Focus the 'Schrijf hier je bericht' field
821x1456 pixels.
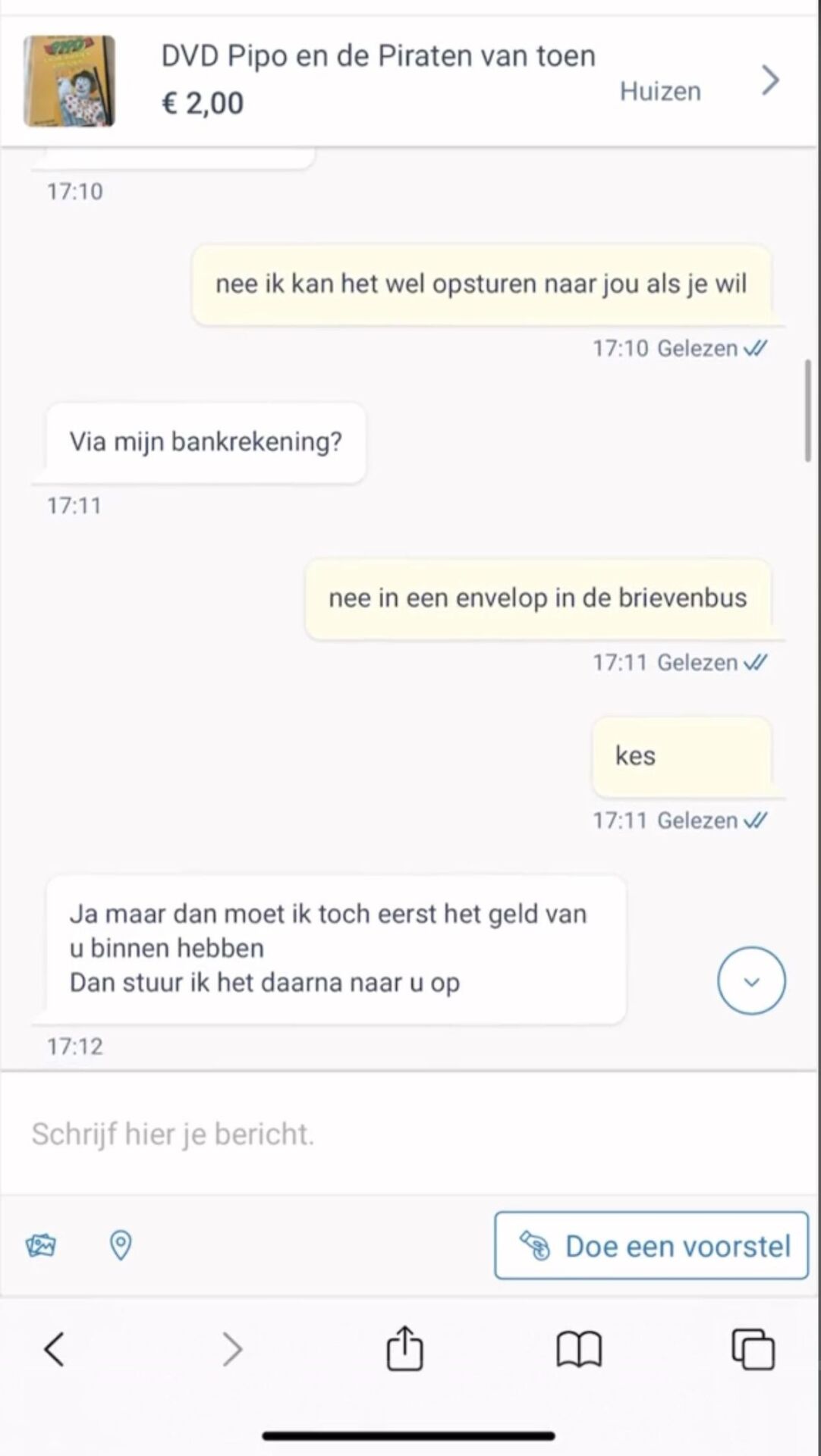click(410, 1134)
